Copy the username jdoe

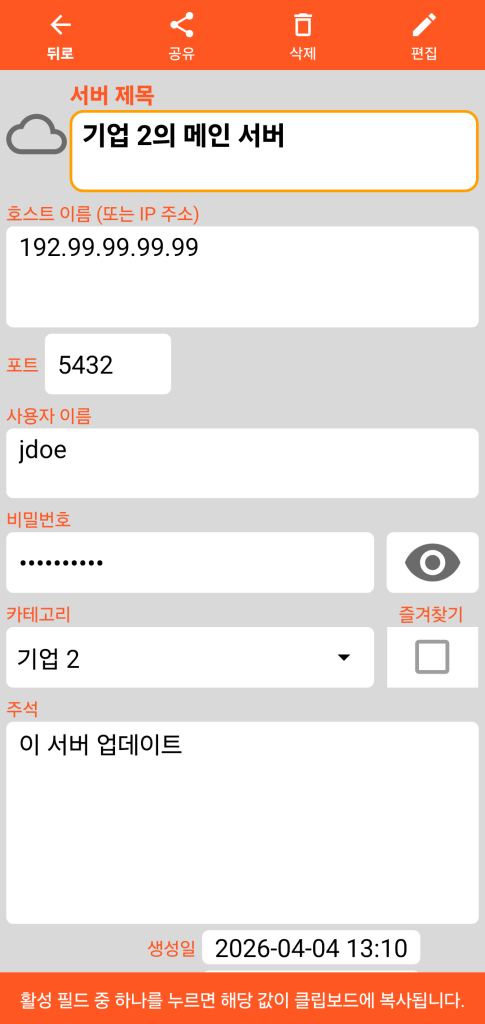click(242, 463)
